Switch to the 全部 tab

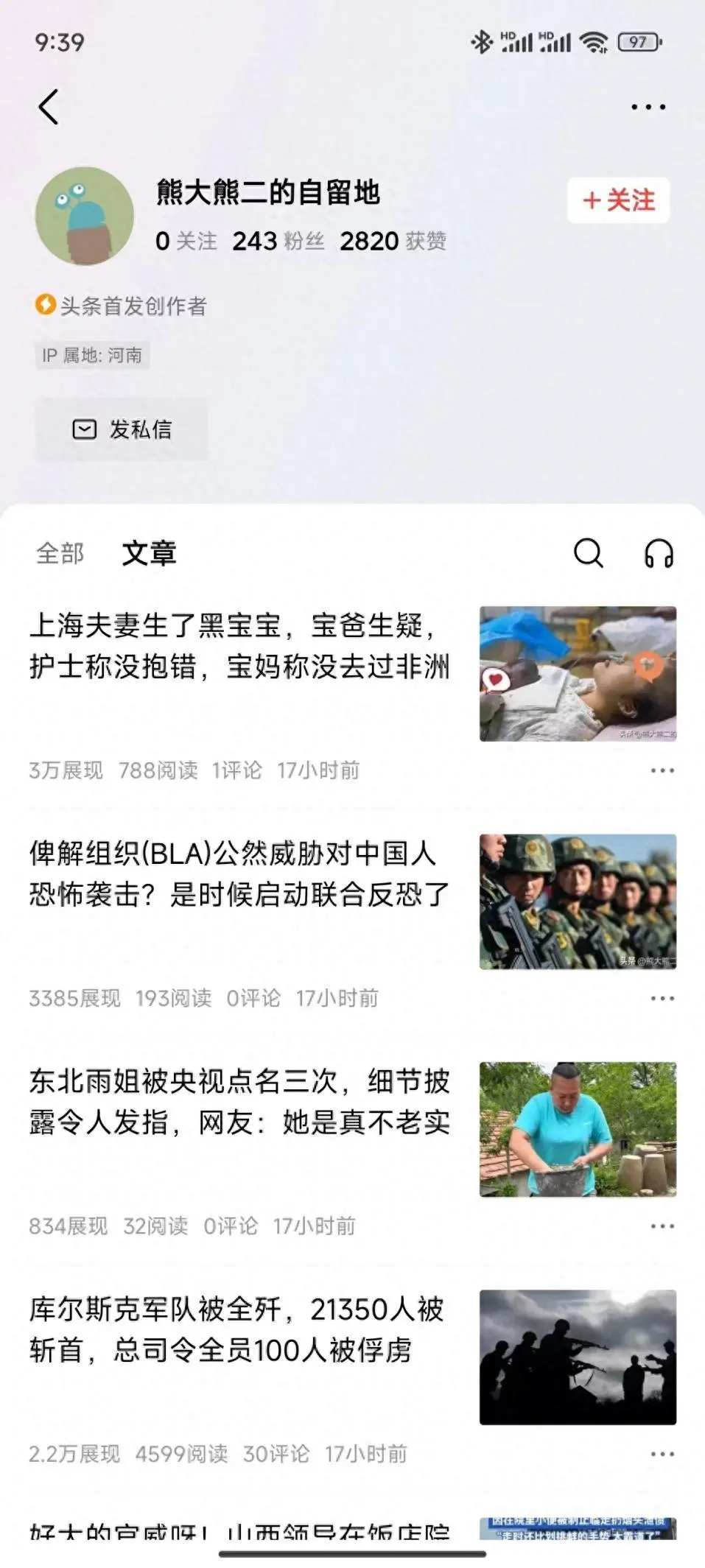(x=60, y=554)
